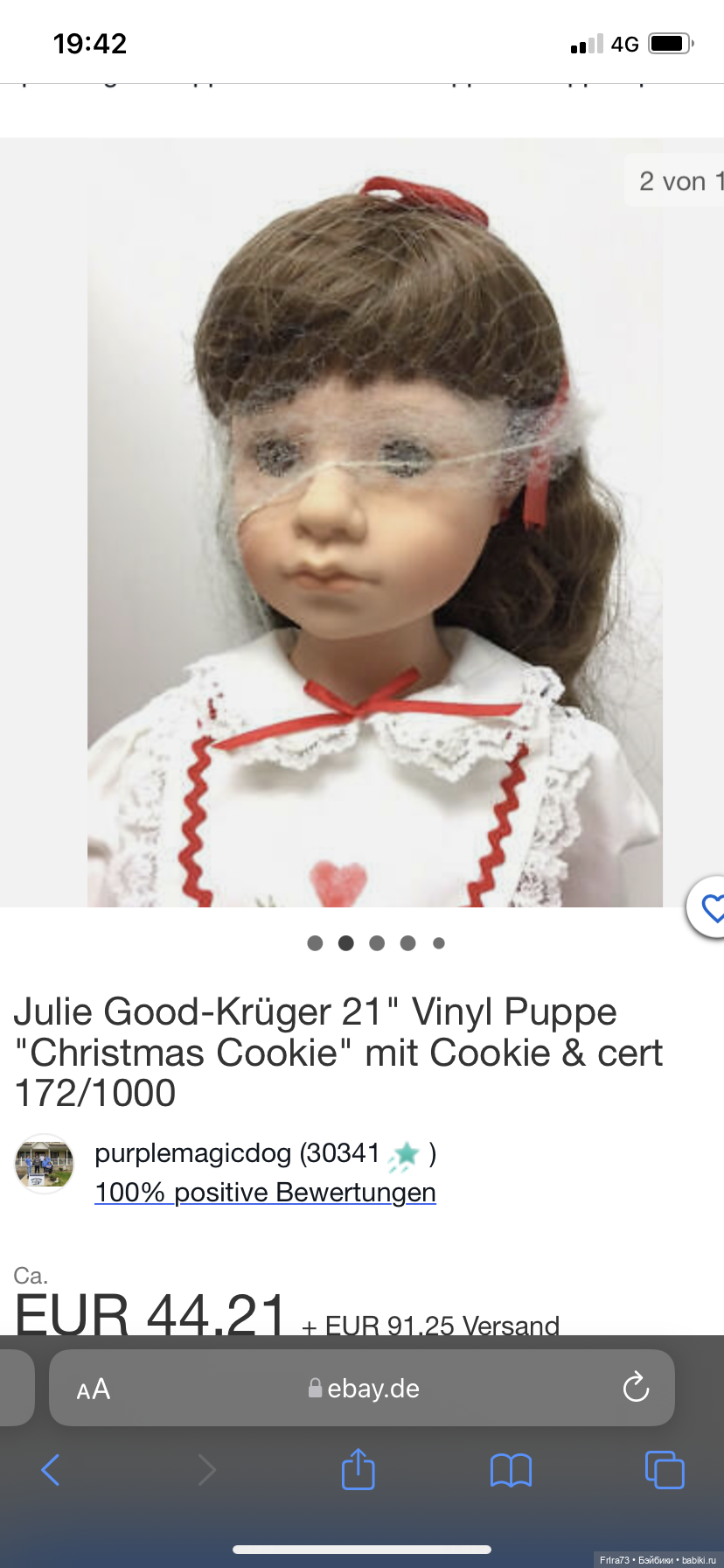This screenshot has height=1568, width=724.
Task: Add this doll listing to watchlist heart
Action: click(x=711, y=908)
